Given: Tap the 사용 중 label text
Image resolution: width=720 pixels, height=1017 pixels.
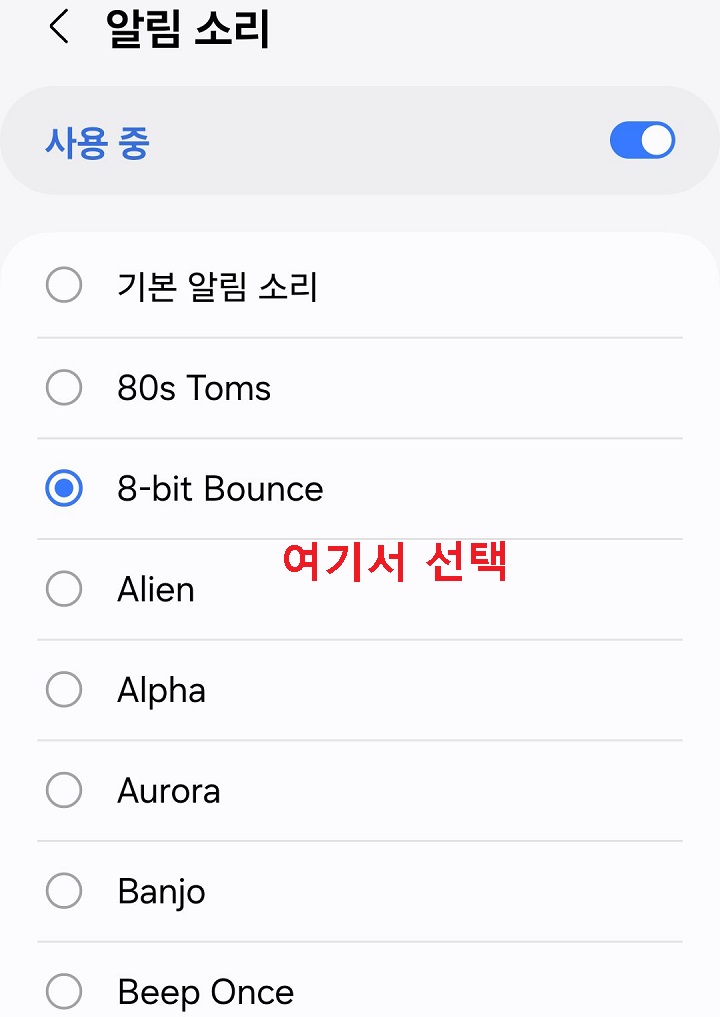Looking at the screenshot, I should tap(96, 140).
